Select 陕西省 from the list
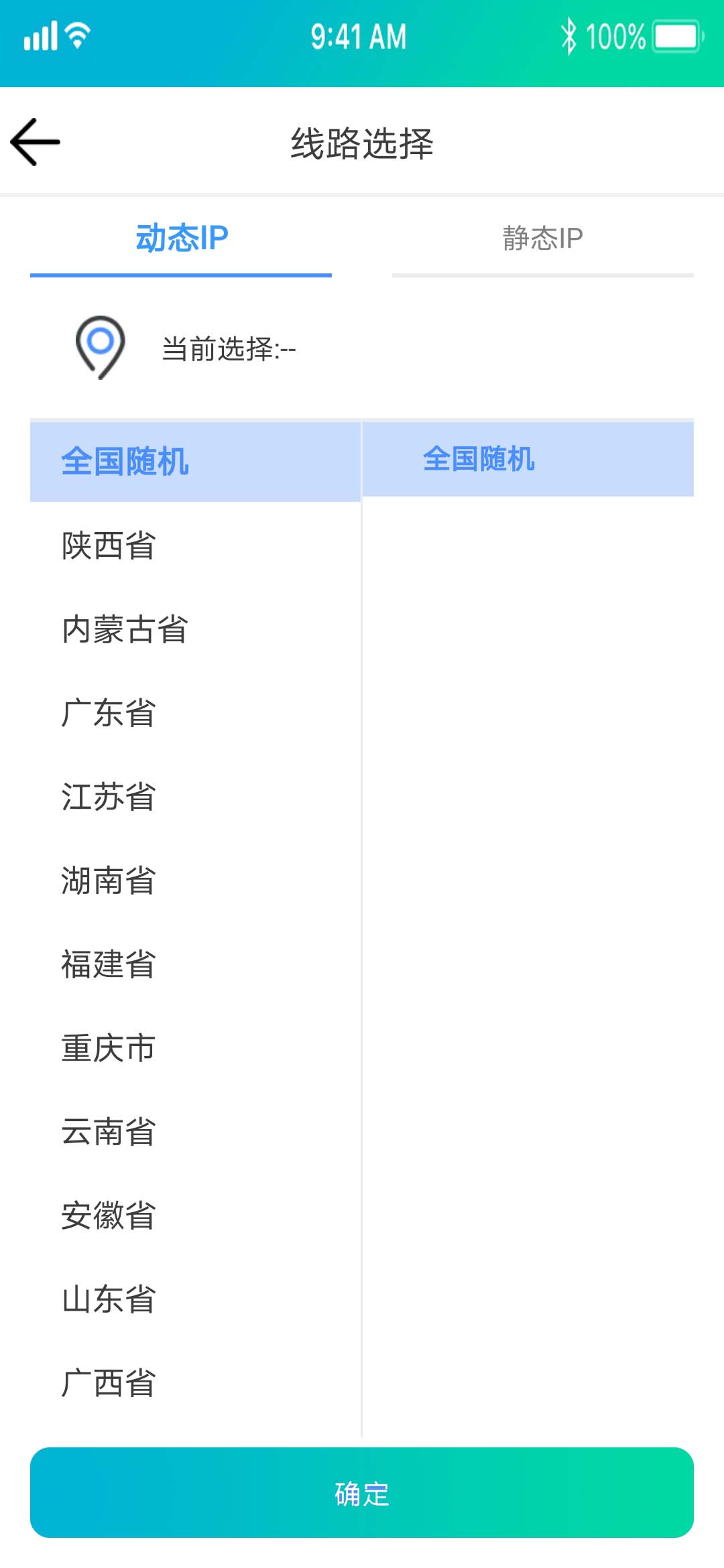This screenshot has width=724, height=1568. [195, 545]
